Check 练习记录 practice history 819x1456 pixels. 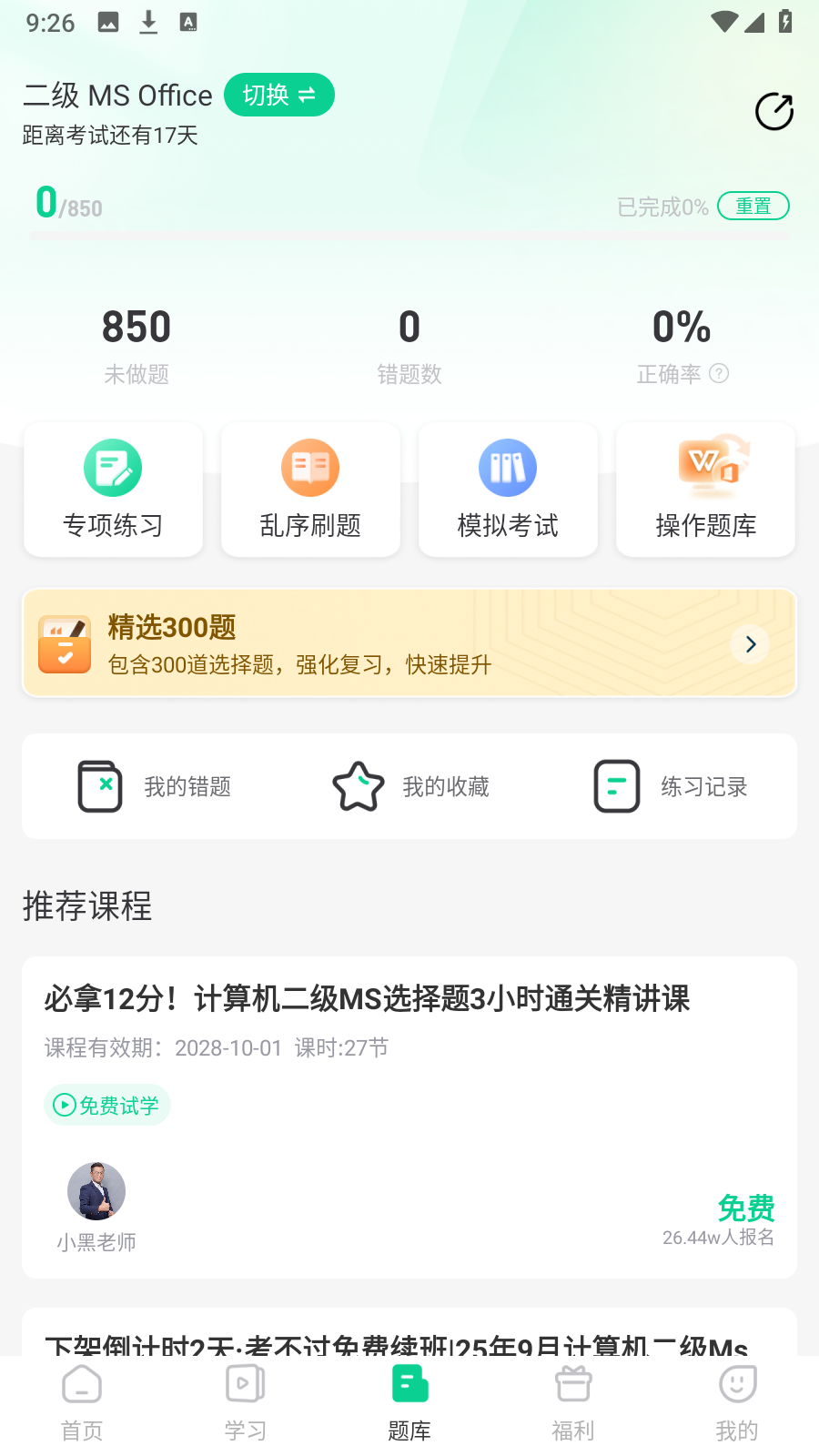pos(673,786)
